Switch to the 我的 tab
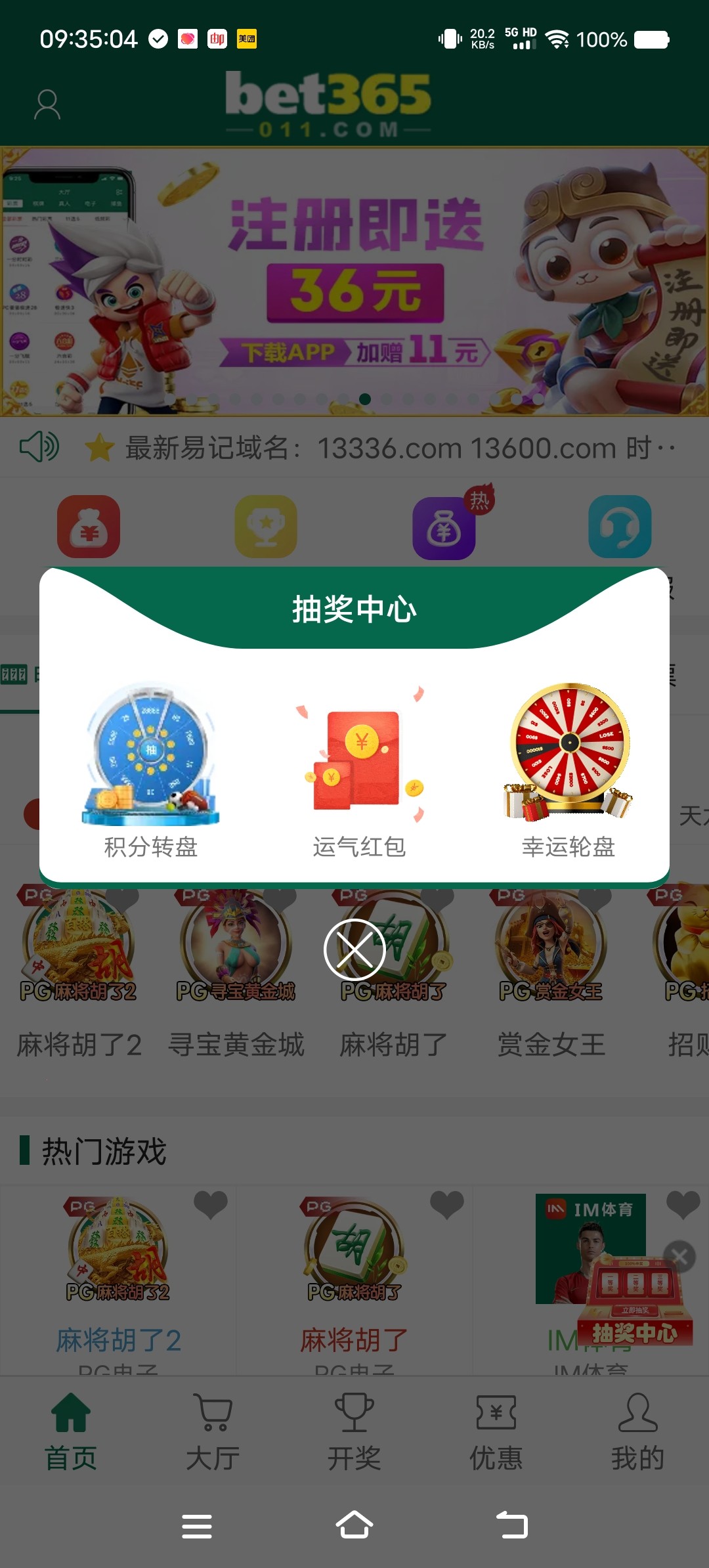 (637, 1431)
